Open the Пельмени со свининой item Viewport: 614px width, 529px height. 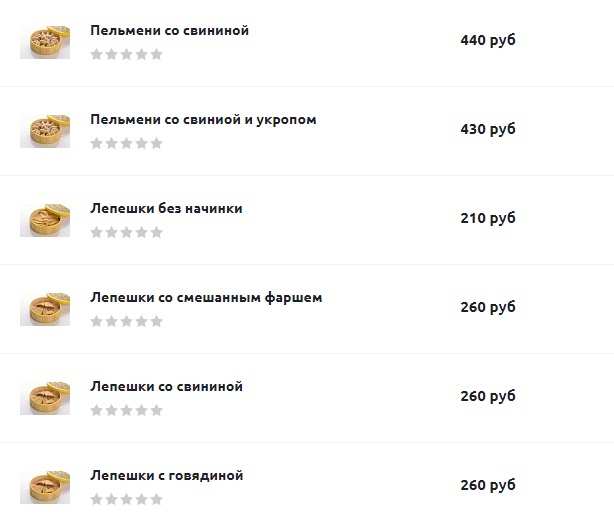pos(169,31)
